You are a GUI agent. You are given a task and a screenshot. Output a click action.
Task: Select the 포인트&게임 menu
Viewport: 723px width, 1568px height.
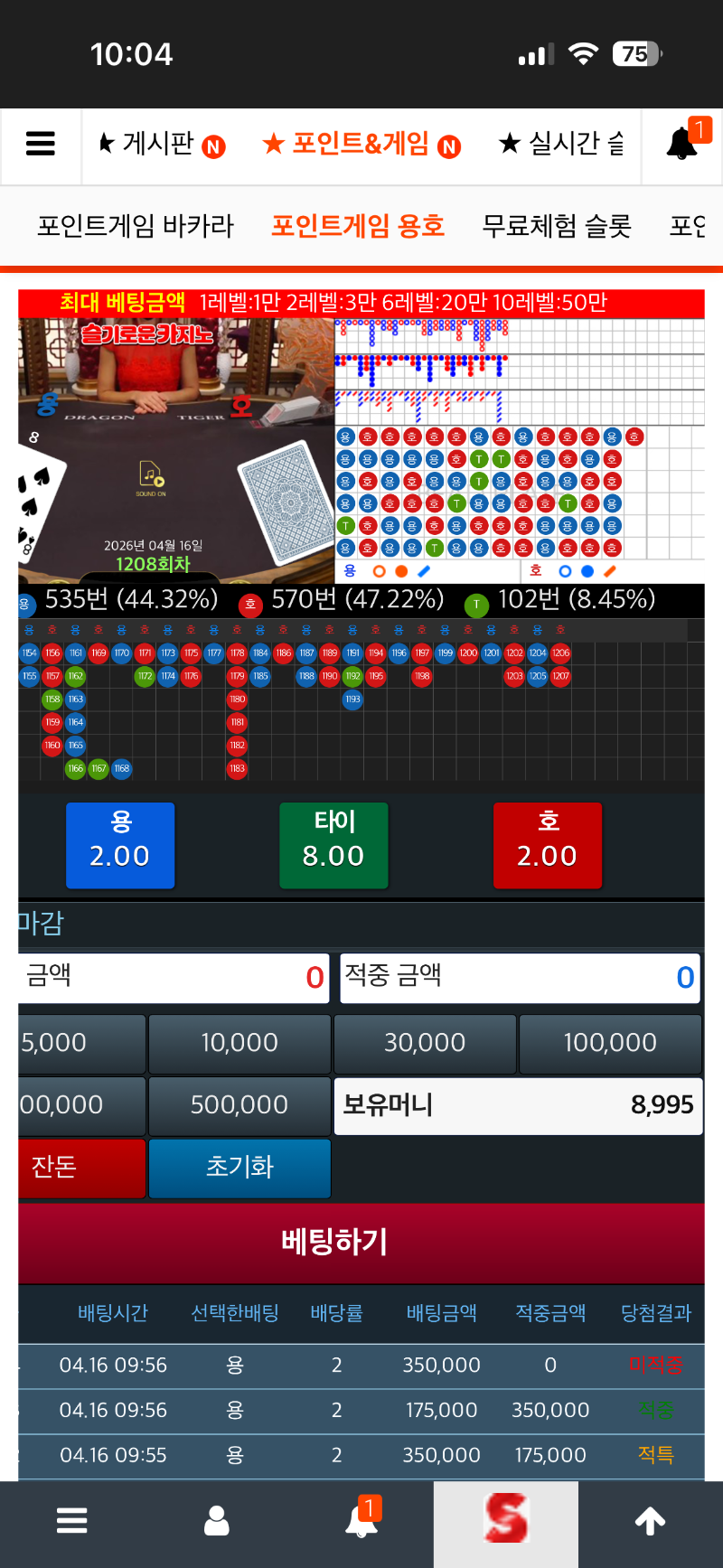click(360, 144)
